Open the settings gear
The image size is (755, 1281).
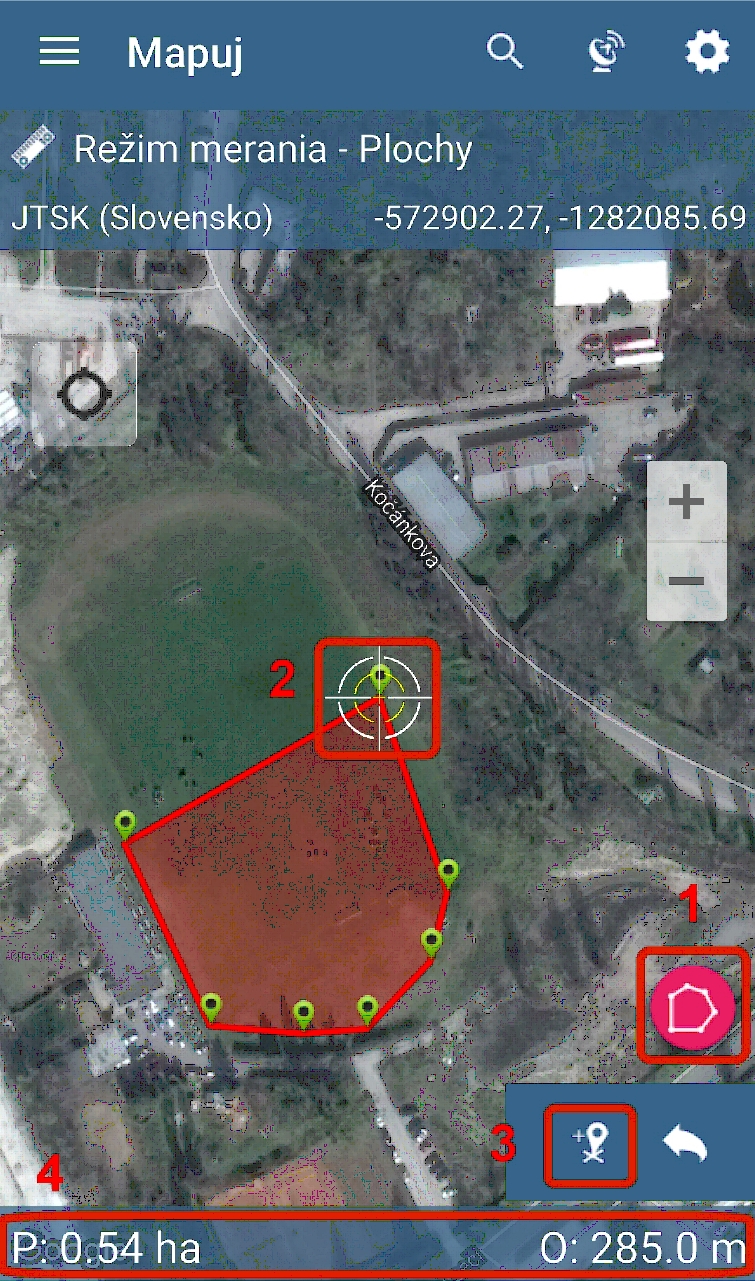(706, 52)
